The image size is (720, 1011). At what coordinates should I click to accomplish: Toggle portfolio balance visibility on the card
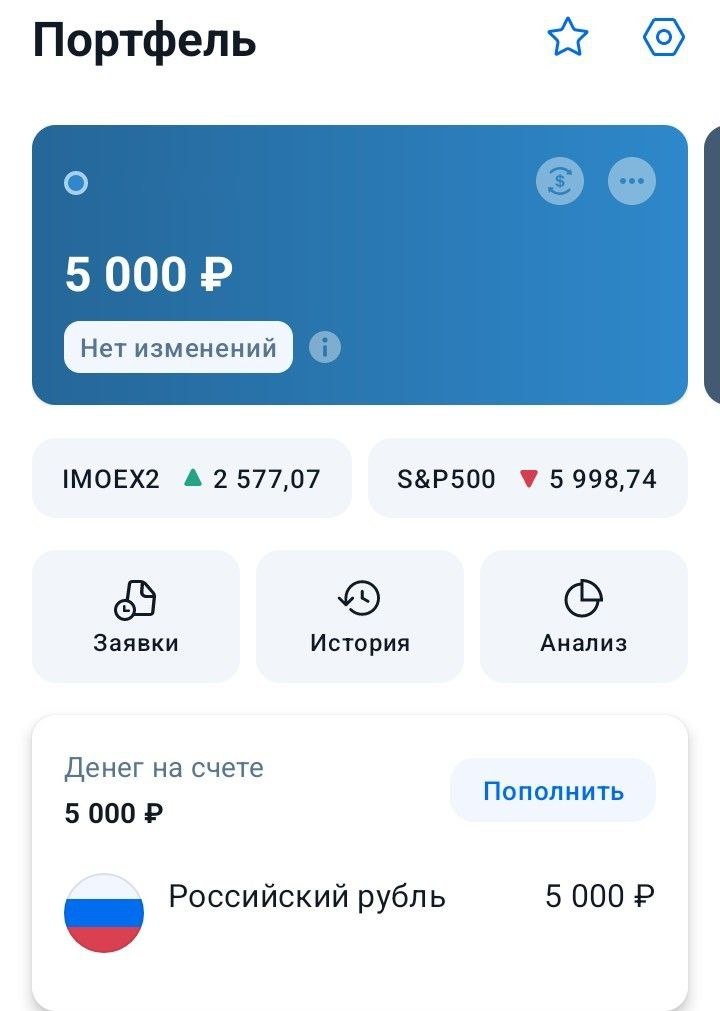pos(77,183)
